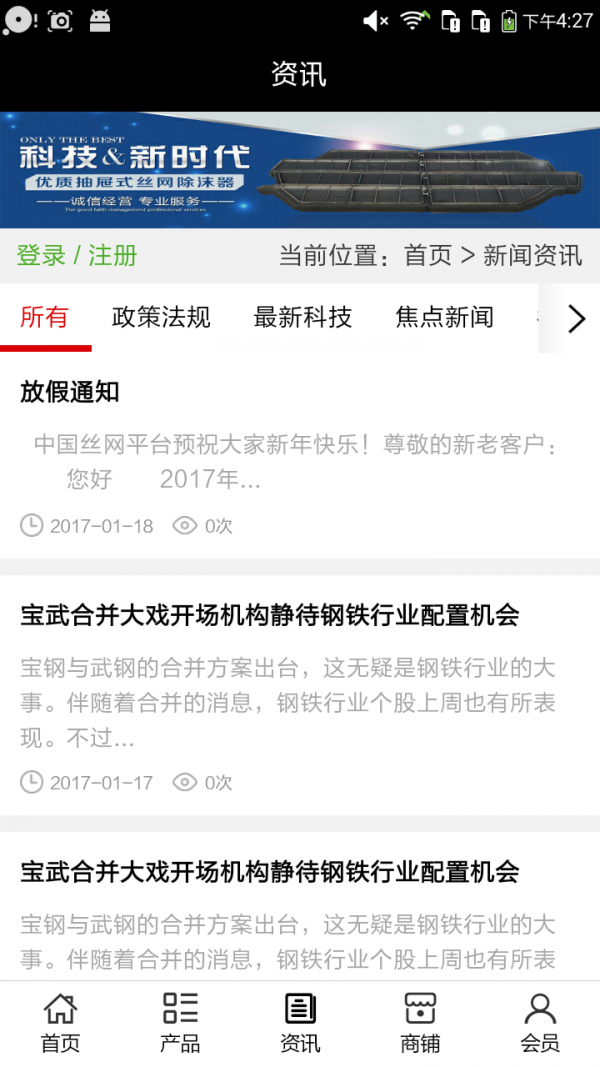The image size is (600, 1067).
Task: Switch to the 最新科技 tab
Action: click(303, 318)
